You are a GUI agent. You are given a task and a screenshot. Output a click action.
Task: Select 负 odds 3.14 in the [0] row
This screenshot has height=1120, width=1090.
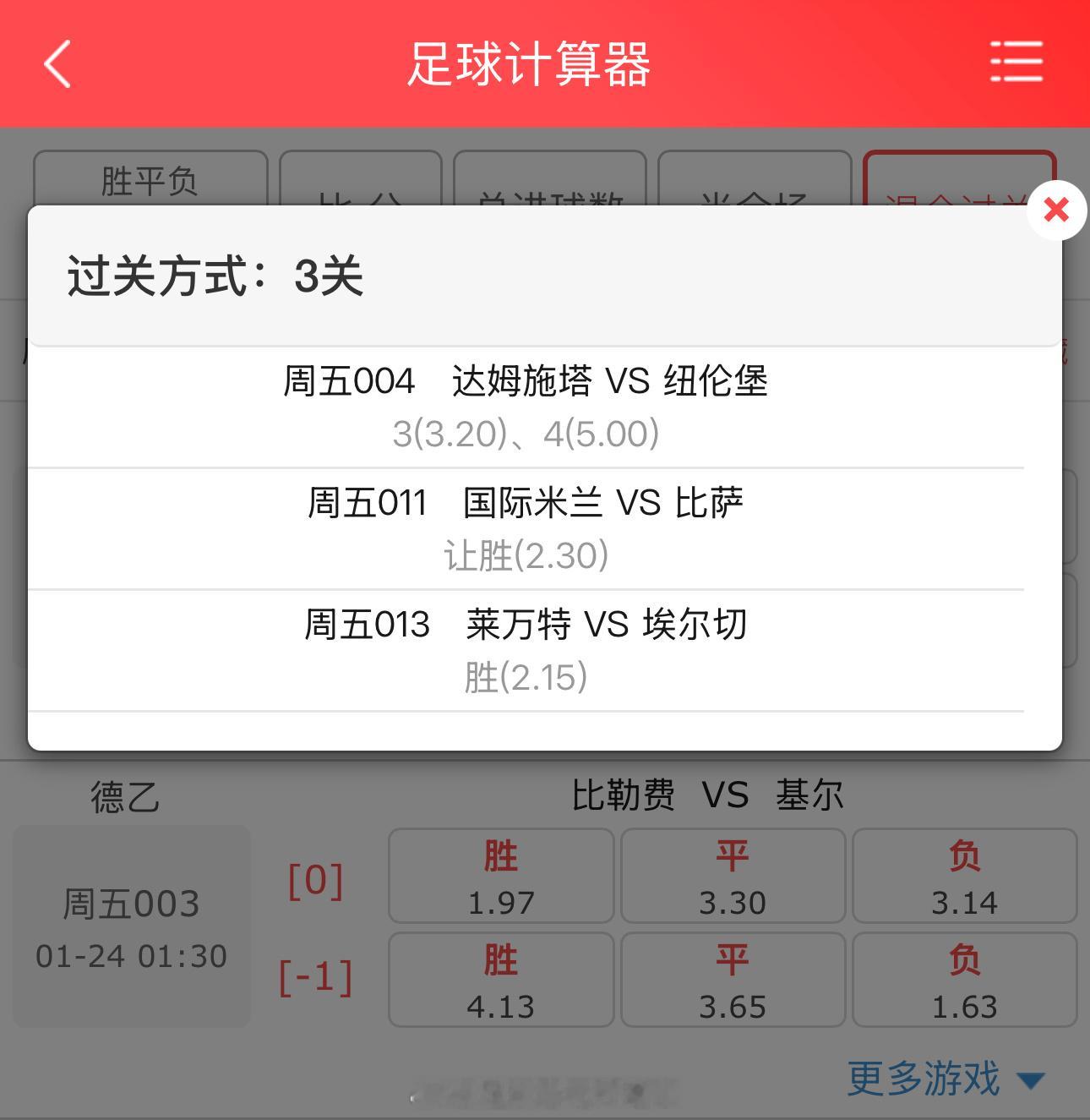964,877
